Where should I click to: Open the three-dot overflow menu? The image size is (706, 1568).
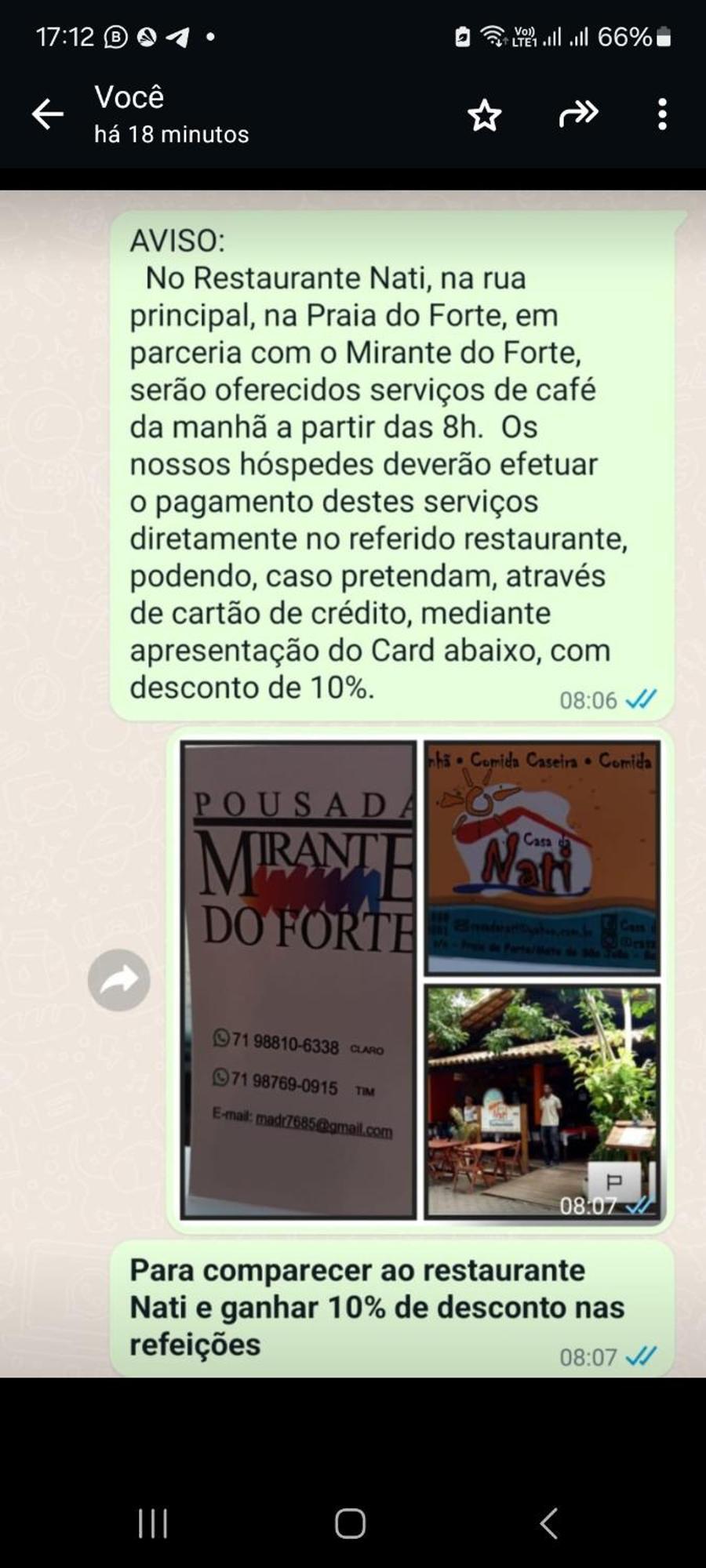[662, 114]
